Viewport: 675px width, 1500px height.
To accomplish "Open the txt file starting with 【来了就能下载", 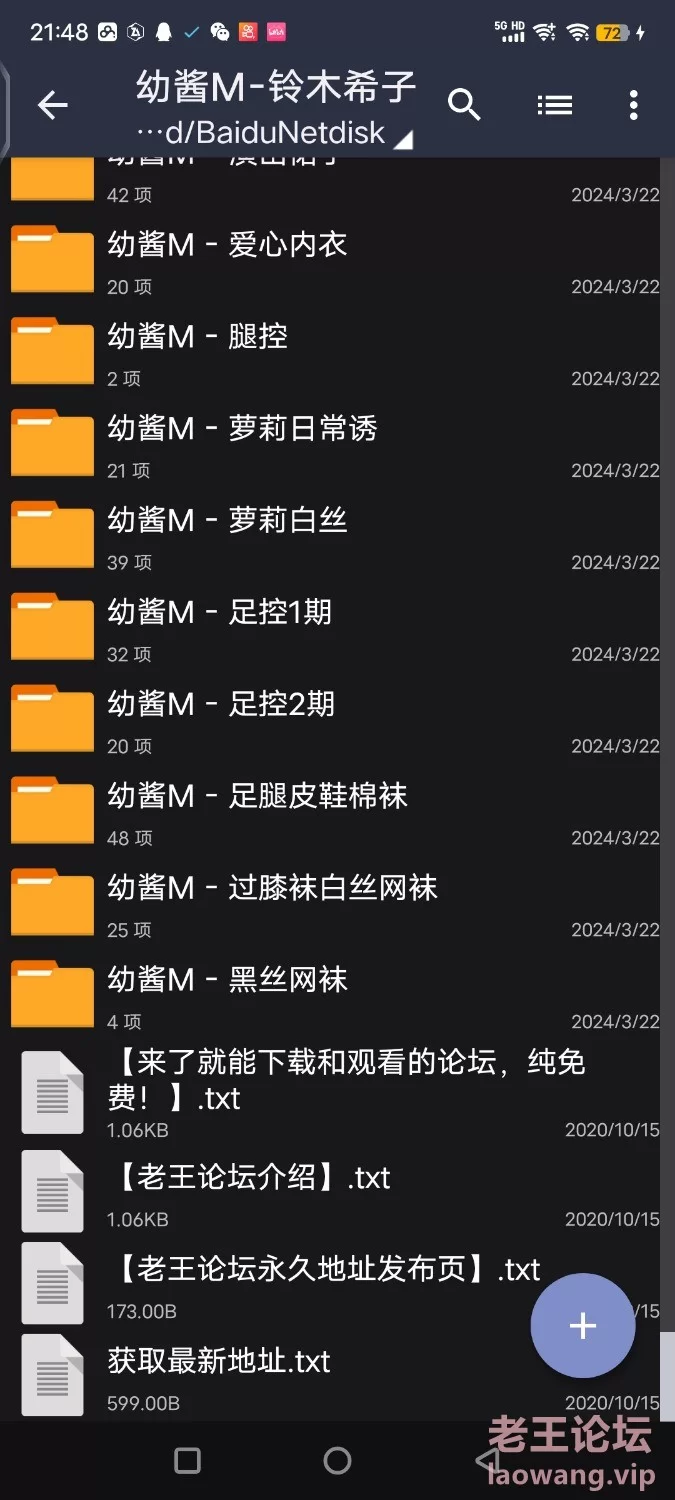I will (x=337, y=1092).
